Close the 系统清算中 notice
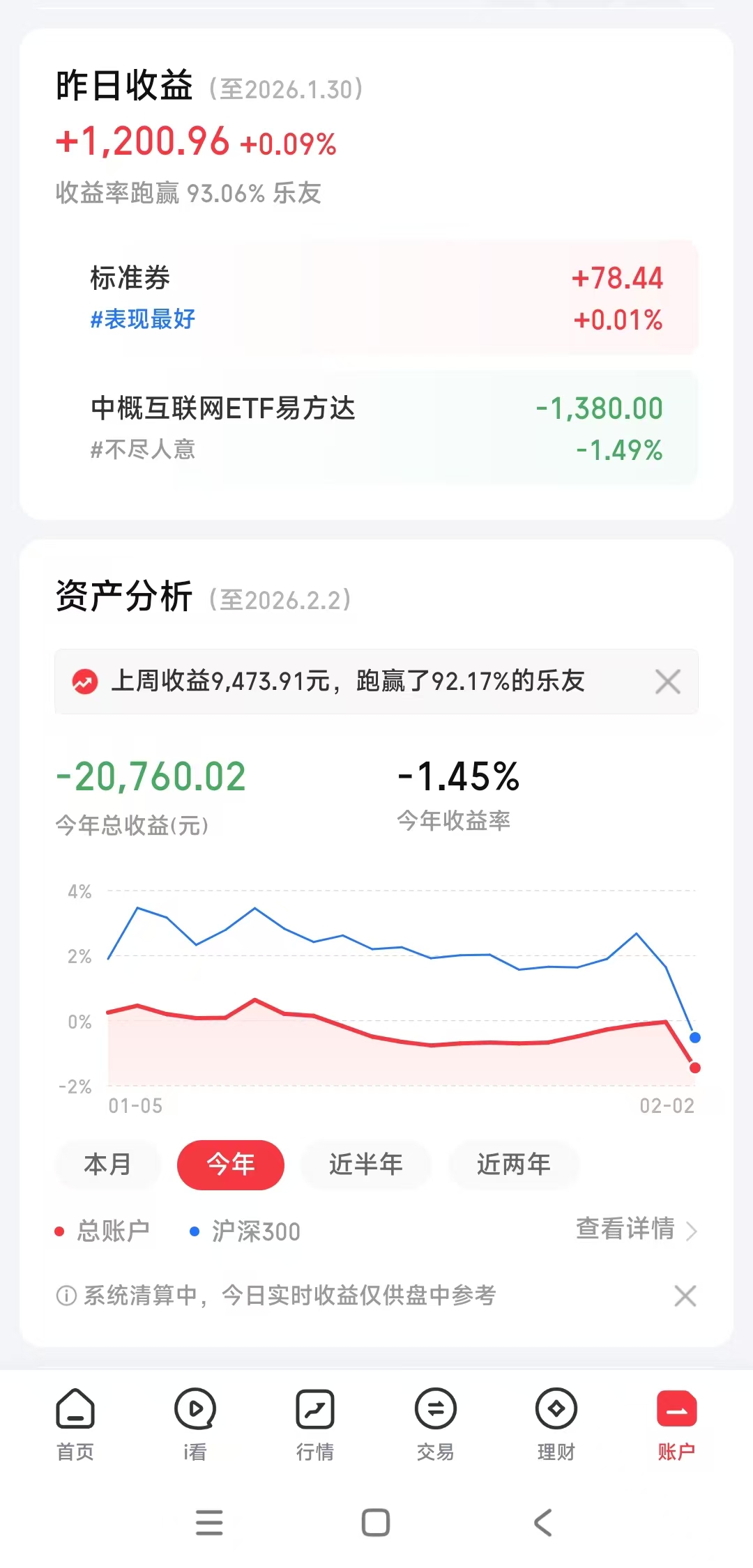Image resolution: width=753 pixels, height=1568 pixels. click(x=685, y=1296)
